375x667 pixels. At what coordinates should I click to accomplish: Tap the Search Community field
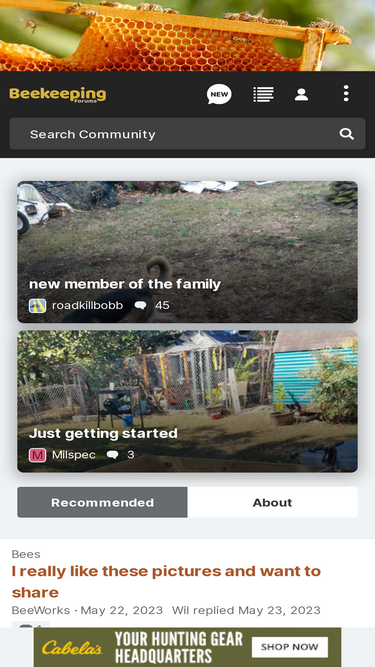point(188,134)
